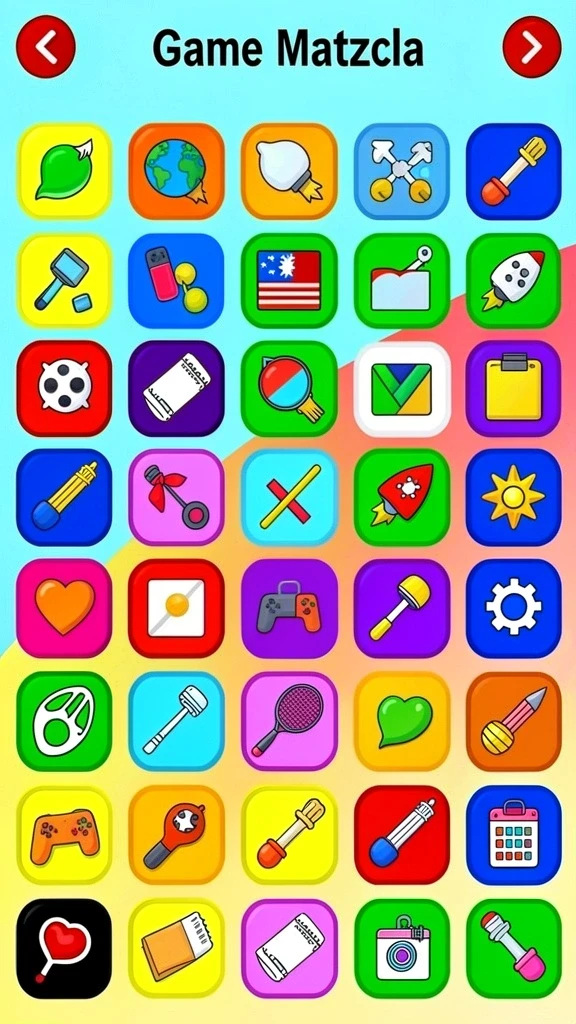Viewport: 576px width, 1024px height.
Task: Tap the yellow clipboard tile
Action: coord(514,388)
